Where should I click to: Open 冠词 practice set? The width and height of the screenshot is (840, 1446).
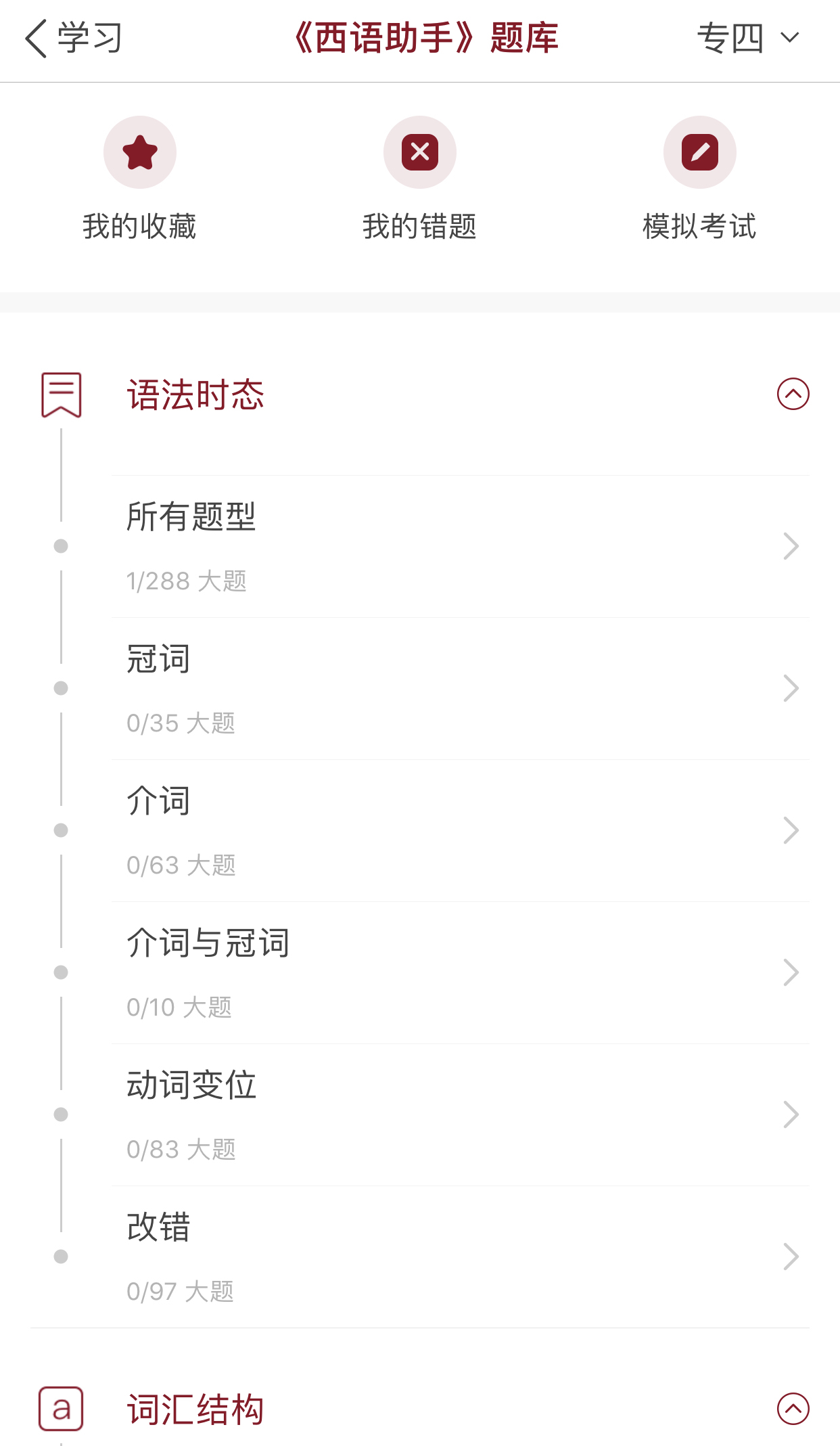point(460,688)
